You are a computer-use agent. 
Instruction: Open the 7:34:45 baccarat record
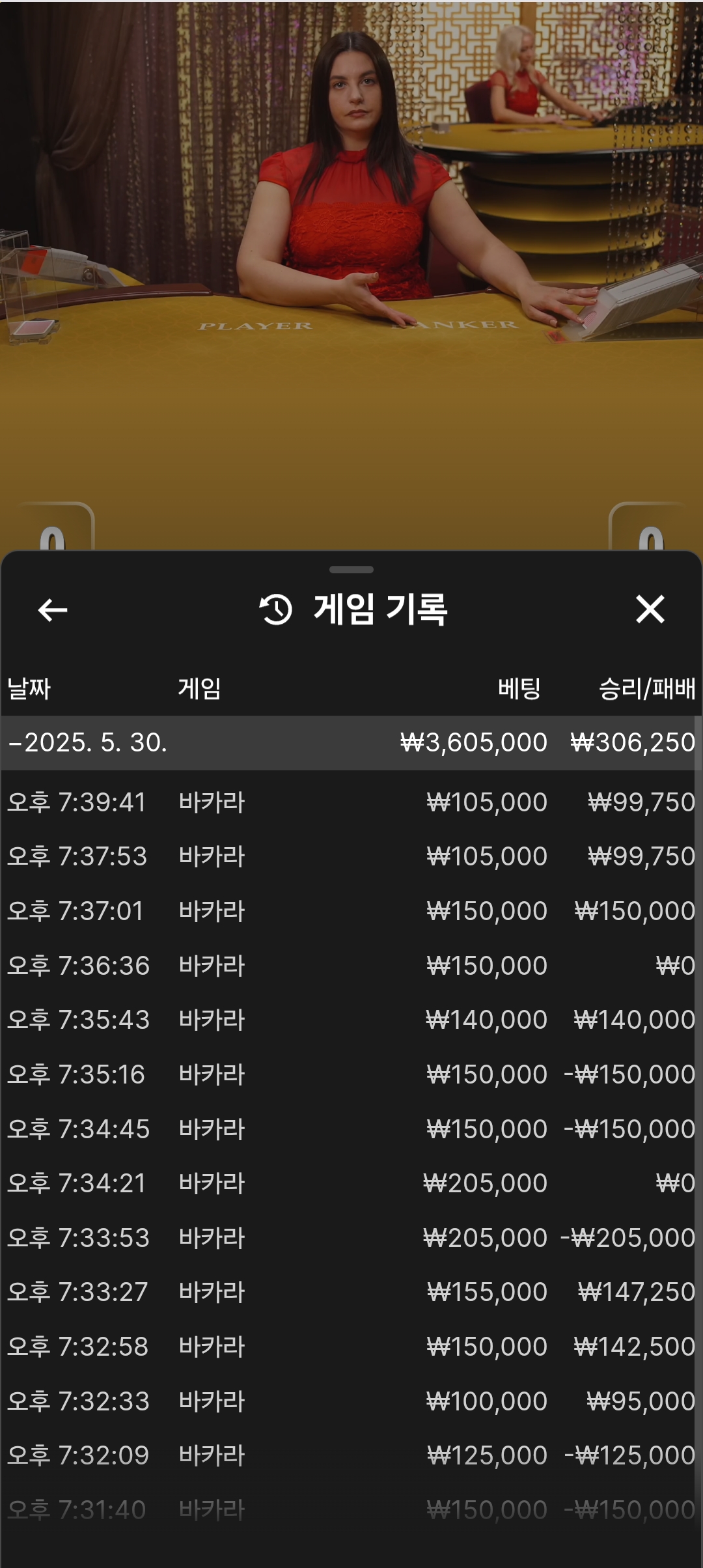tap(351, 1129)
